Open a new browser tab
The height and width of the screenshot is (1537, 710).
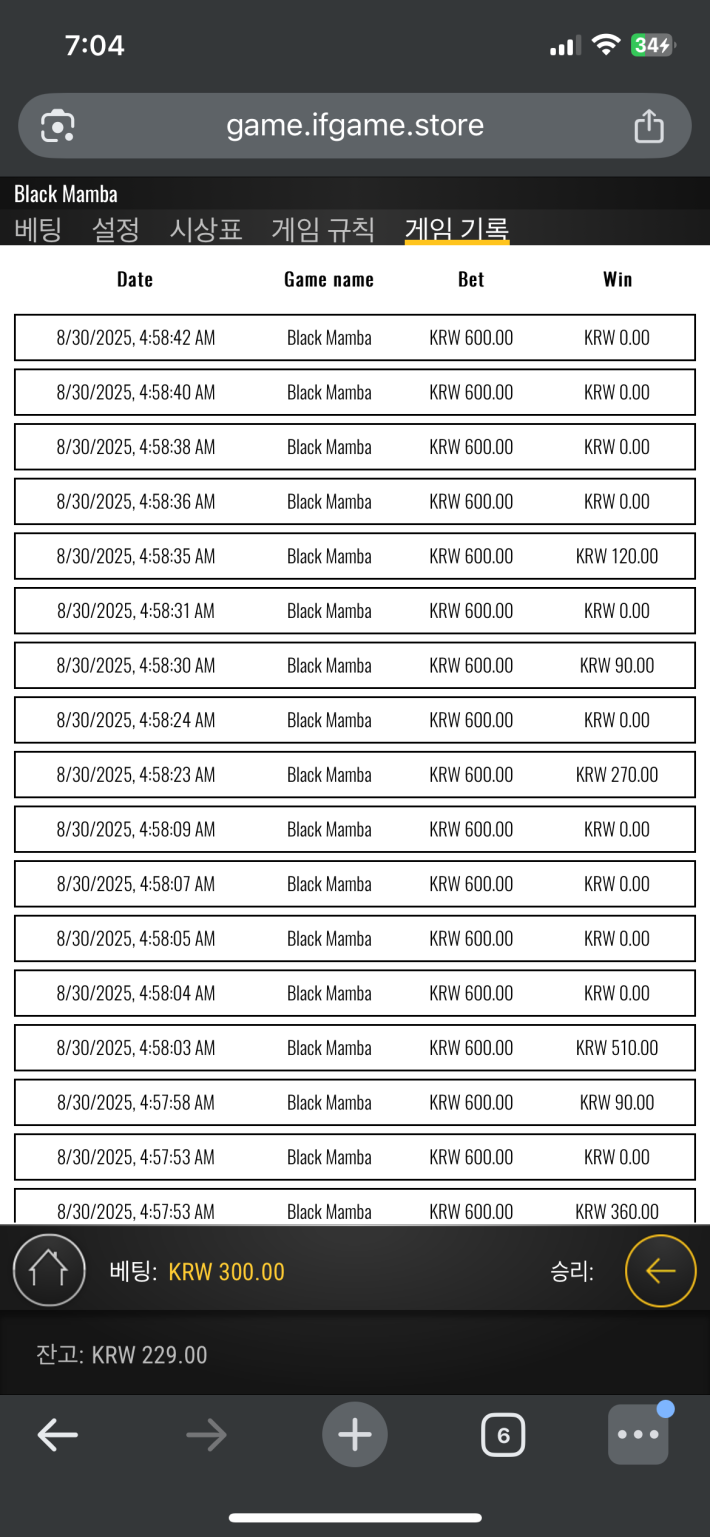point(355,1436)
